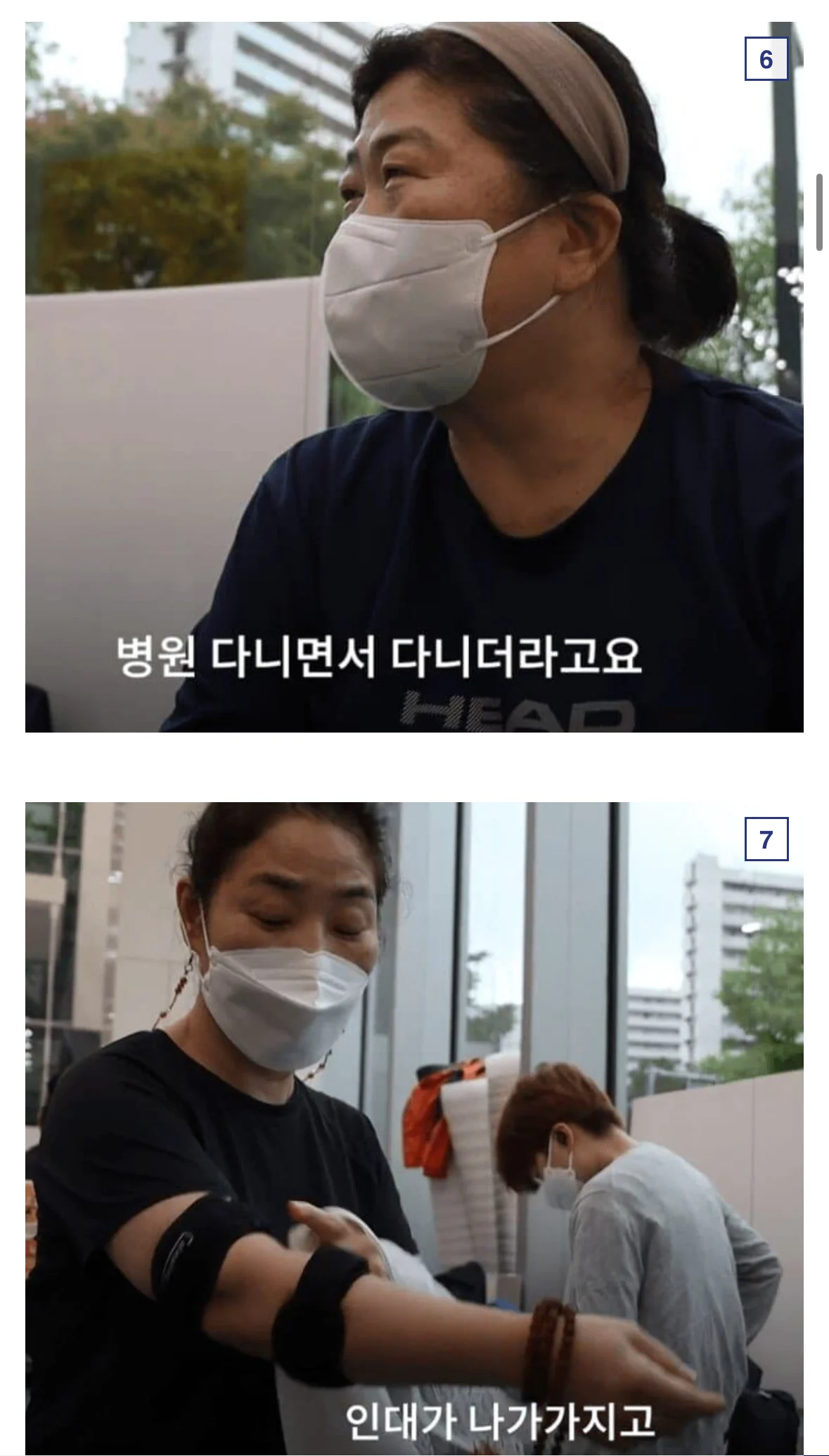The height and width of the screenshot is (1456, 829).
Task: Tap the page scrollbar handle
Action: coord(819,212)
